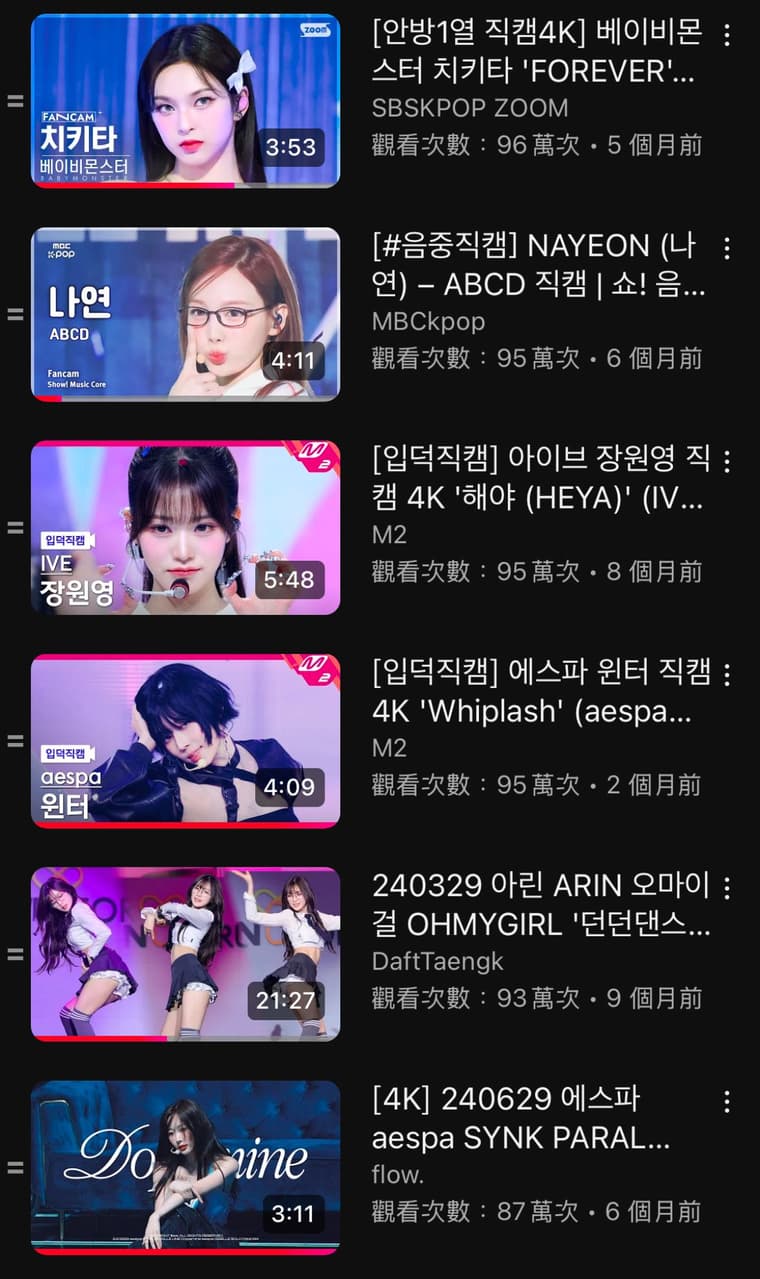Open the BABYMONSTER Chiquita FOREVER fancam video

coord(185,100)
